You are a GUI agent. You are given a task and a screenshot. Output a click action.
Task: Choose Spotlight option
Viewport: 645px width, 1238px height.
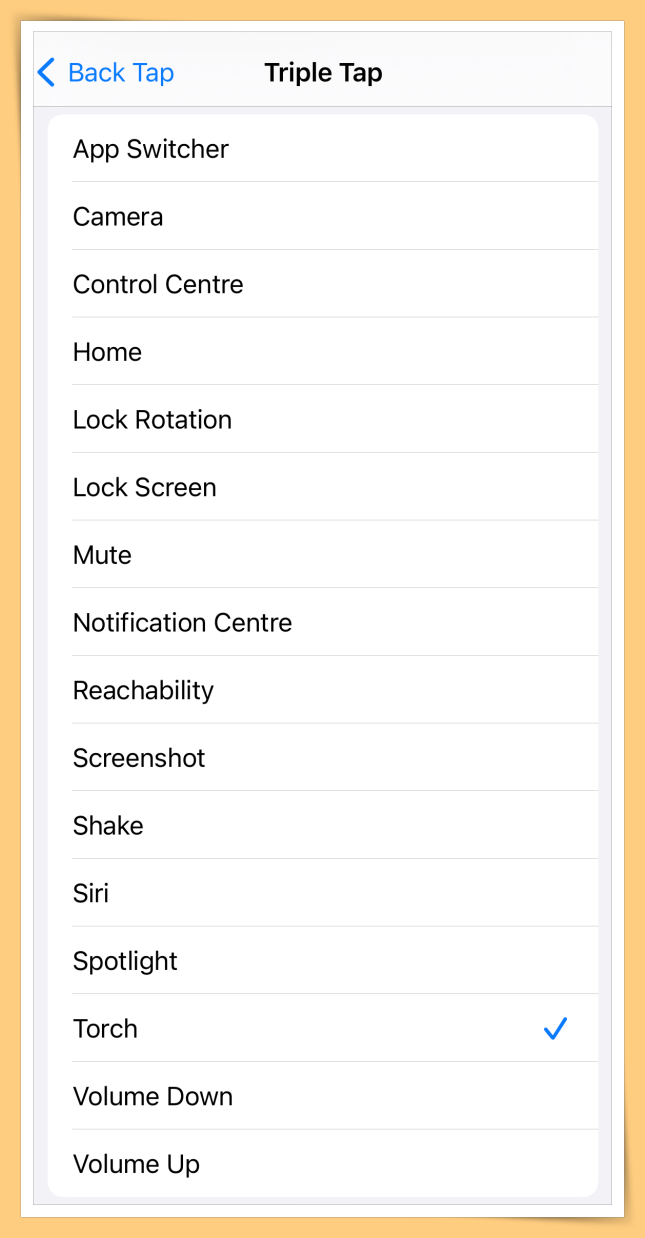pos(323,961)
